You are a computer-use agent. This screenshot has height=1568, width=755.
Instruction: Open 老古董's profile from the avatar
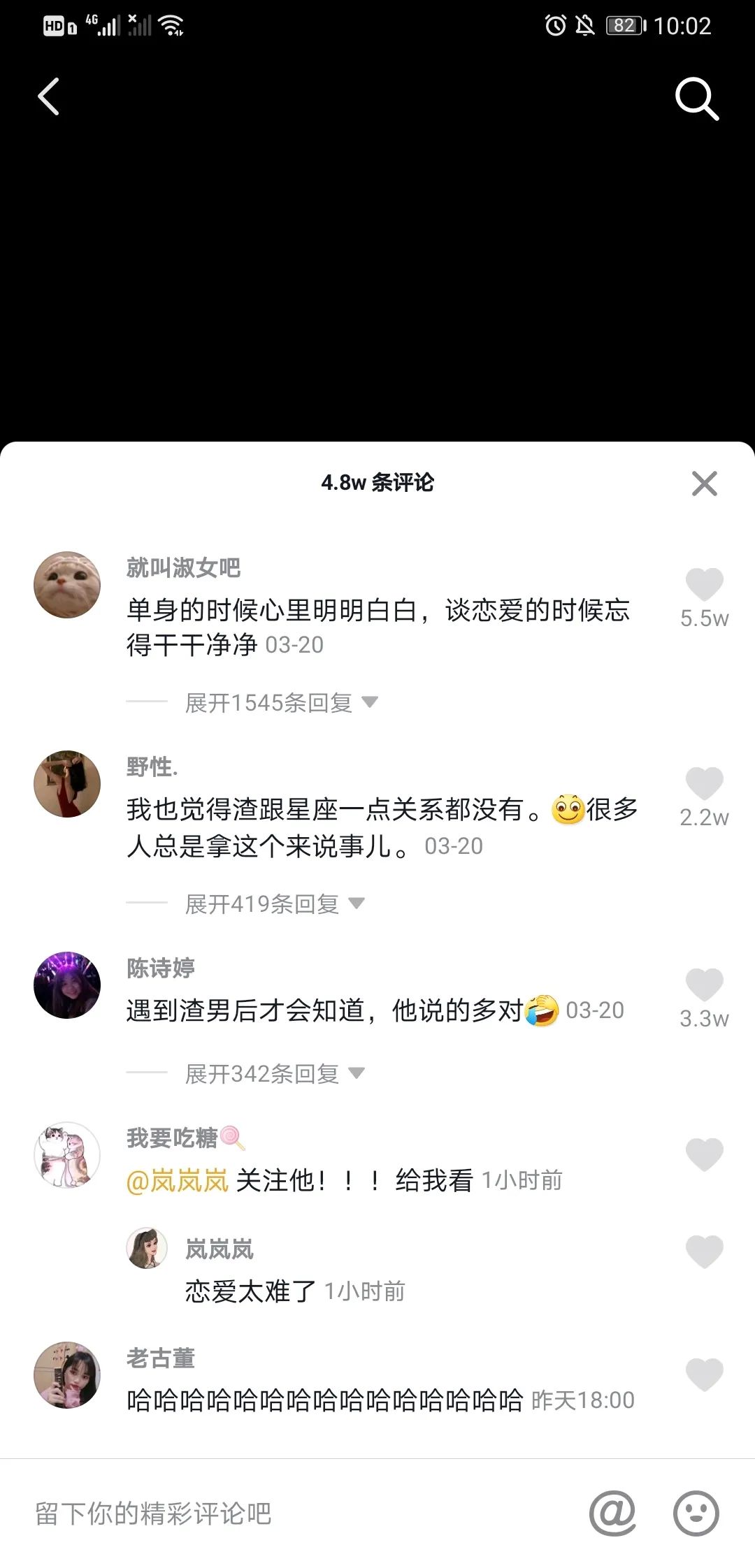pos(67,1374)
